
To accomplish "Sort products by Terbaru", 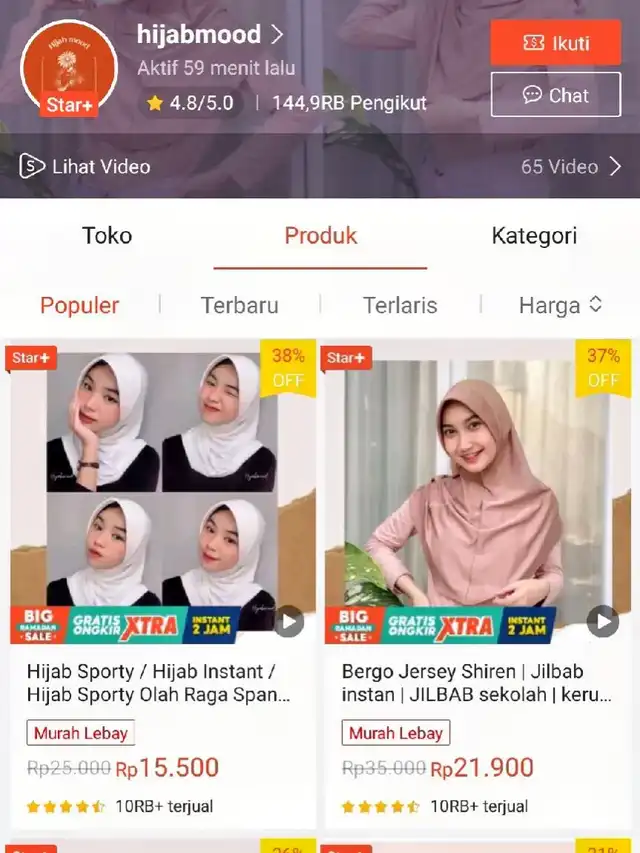I will 239,305.
